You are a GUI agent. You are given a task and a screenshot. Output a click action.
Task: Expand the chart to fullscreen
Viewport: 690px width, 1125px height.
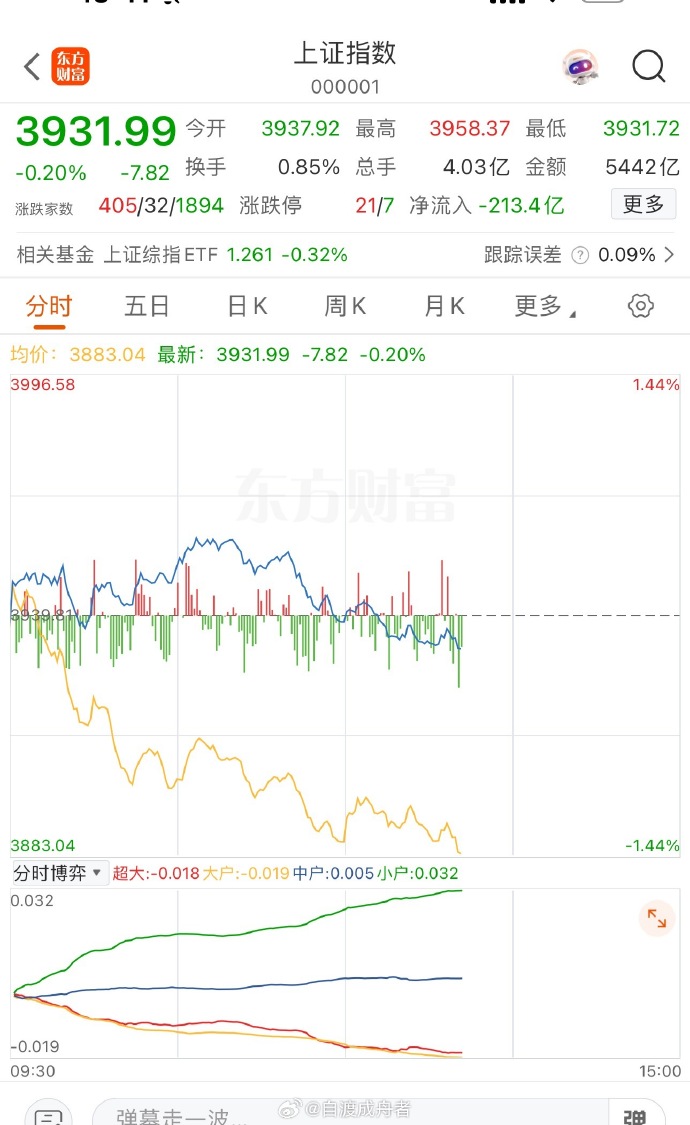pyautogui.click(x=656, y=918)
